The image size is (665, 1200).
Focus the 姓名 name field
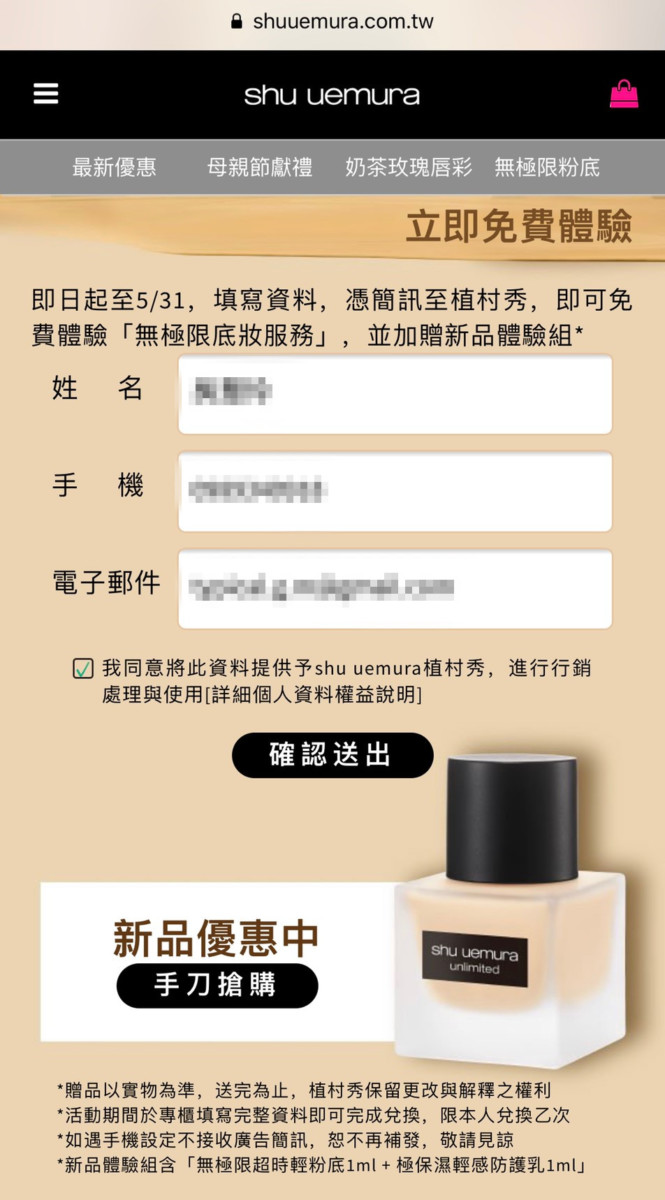point(395,394)
